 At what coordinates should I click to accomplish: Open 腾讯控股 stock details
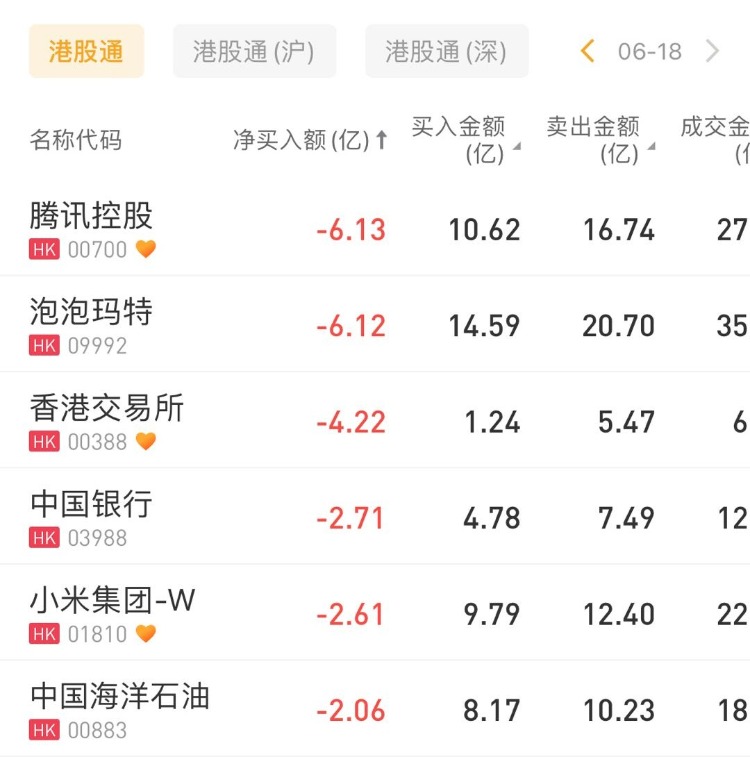pyautogui.click(x=92, y=216)
